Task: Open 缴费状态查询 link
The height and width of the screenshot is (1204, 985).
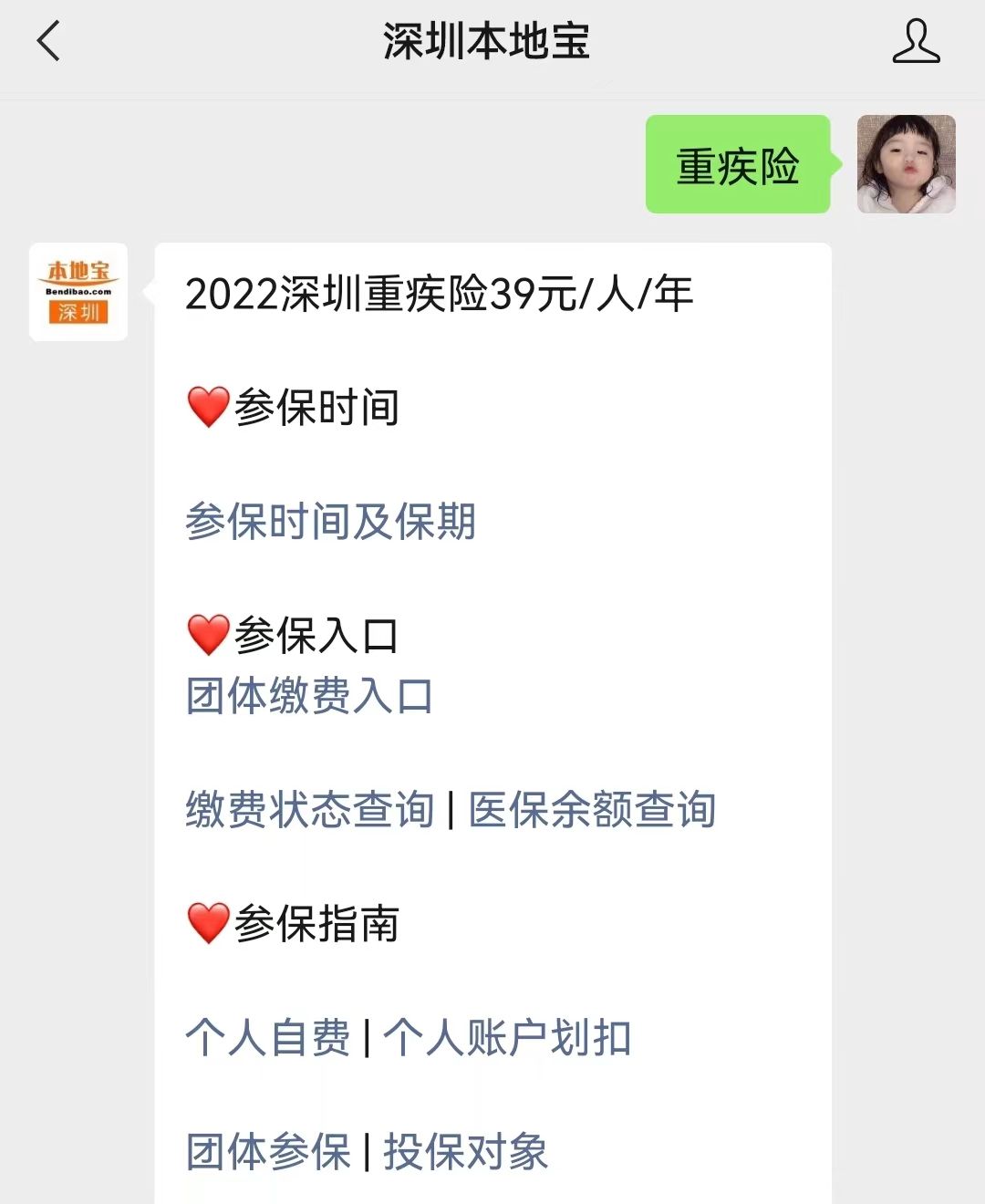Action: [x=310, y=810]
